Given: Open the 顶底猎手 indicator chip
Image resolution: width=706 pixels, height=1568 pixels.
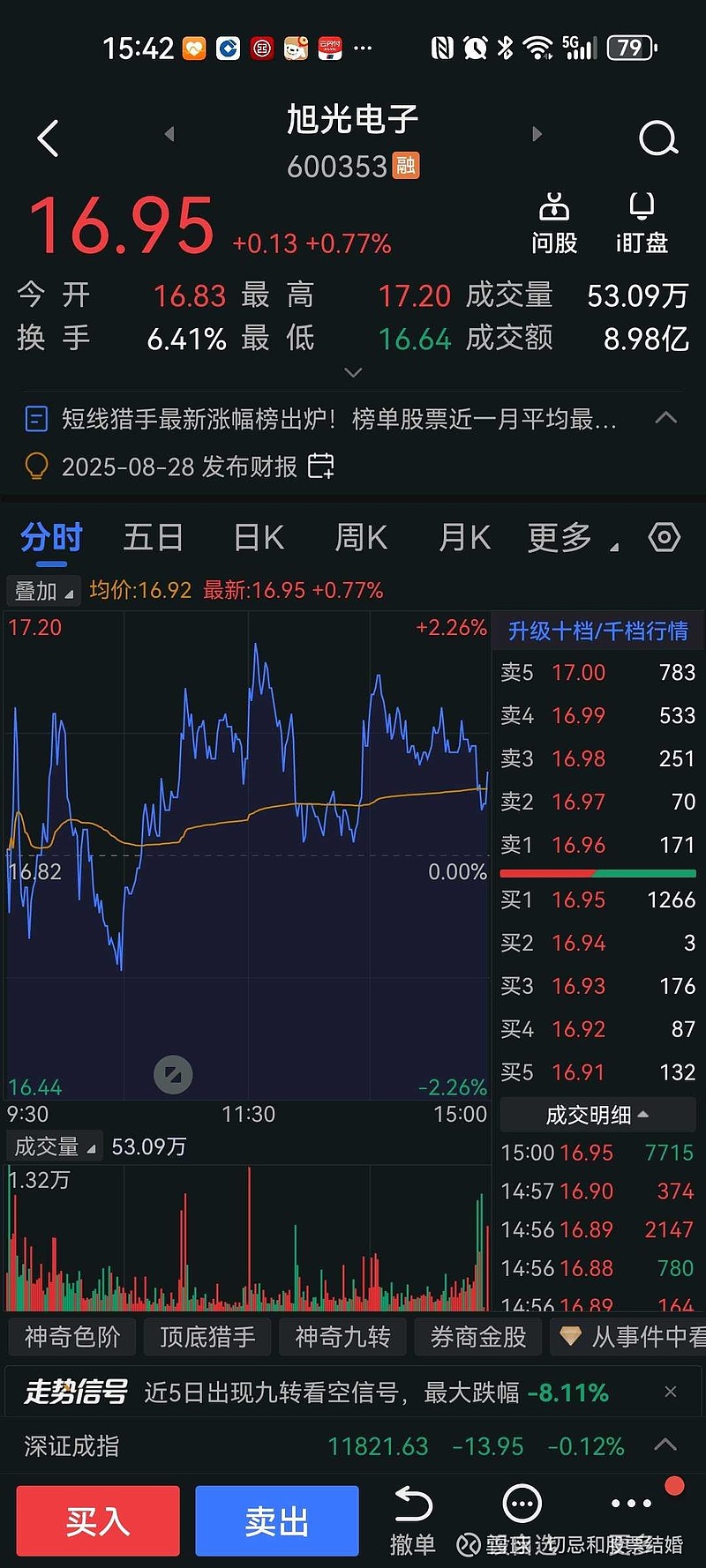Looking at the screenshot, I should pos(207,1337).
